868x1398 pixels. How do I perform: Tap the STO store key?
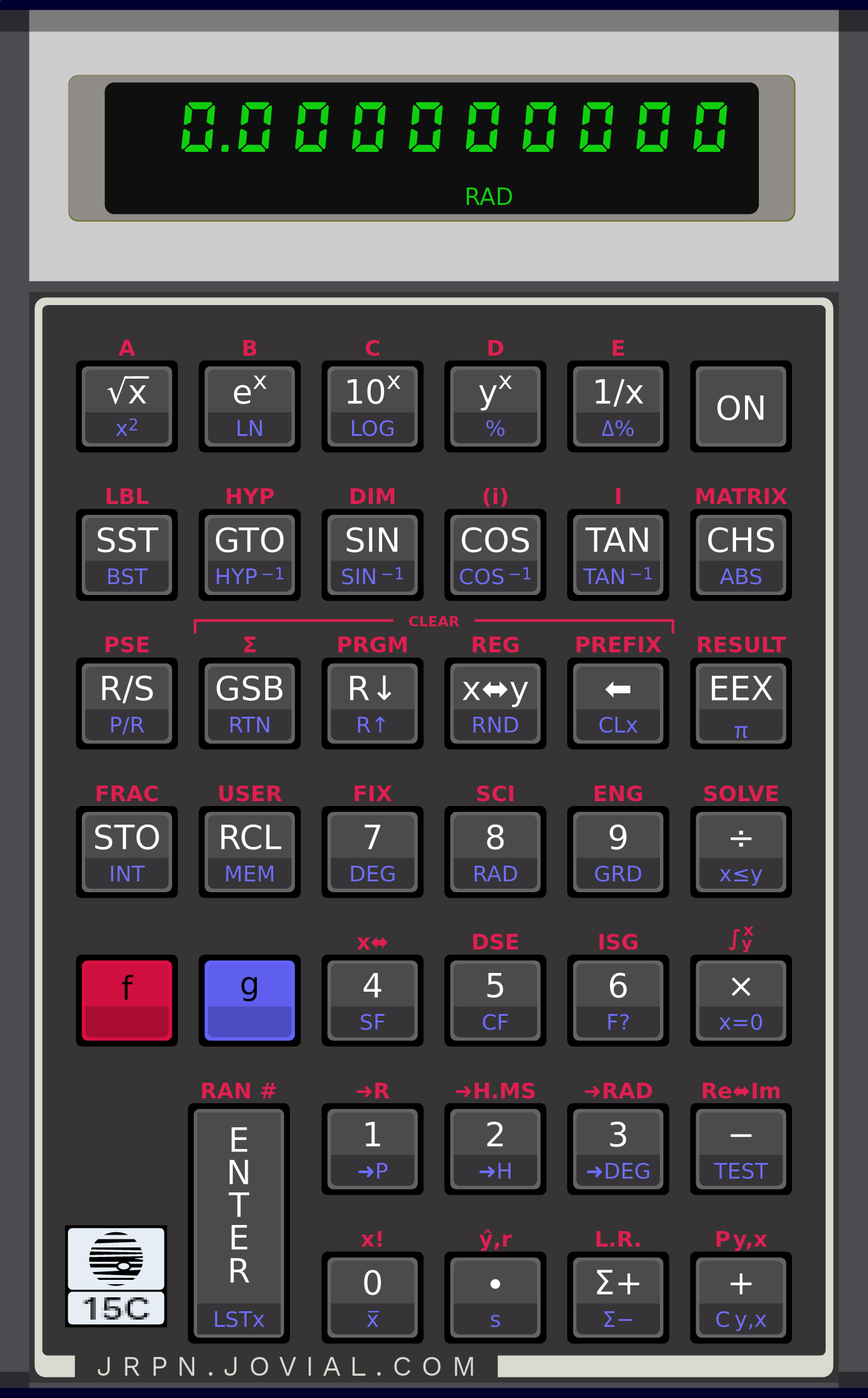pyautogui.click(x=127, y=852)
